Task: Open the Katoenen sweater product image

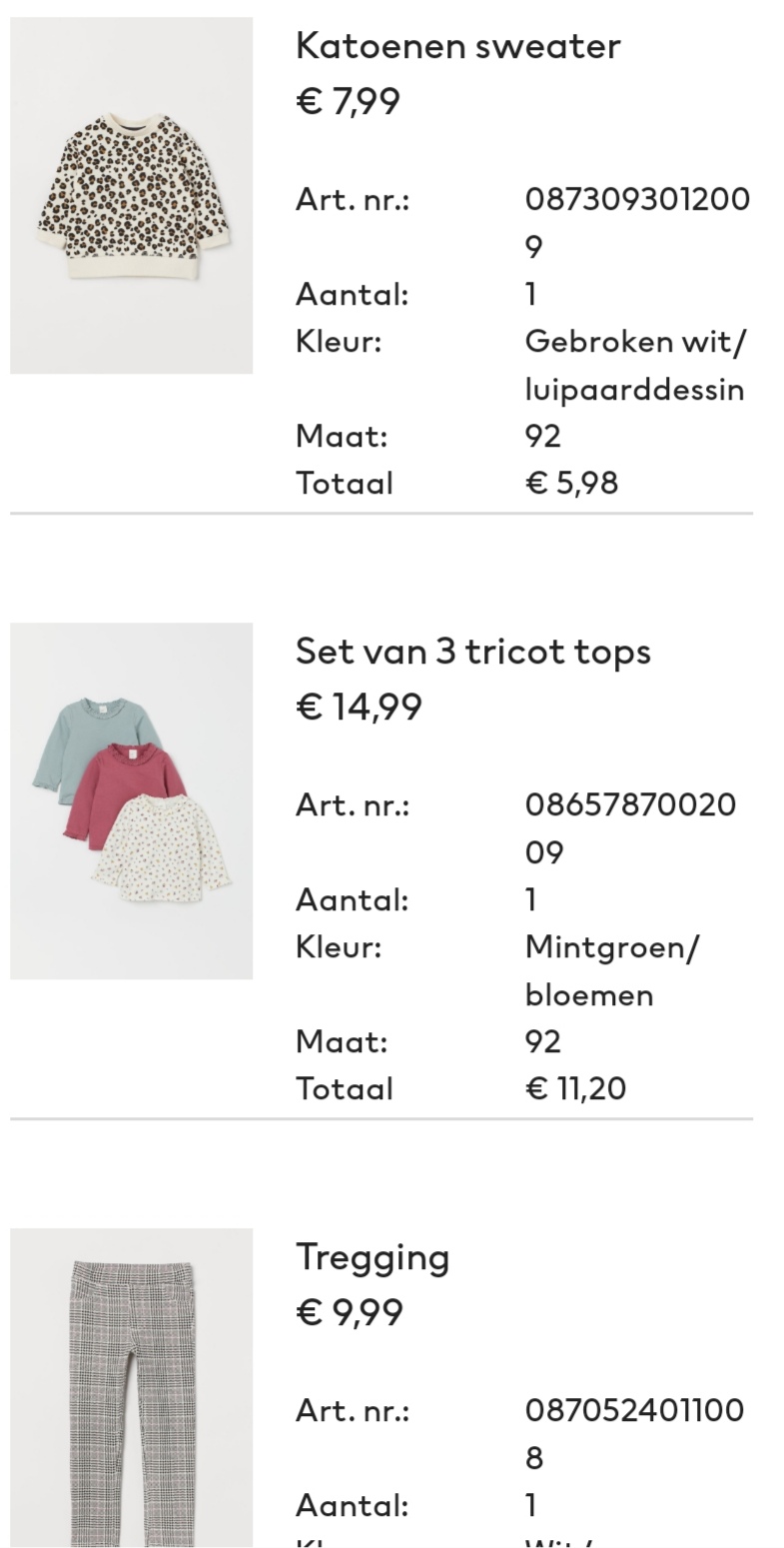Action: point(131,195)
